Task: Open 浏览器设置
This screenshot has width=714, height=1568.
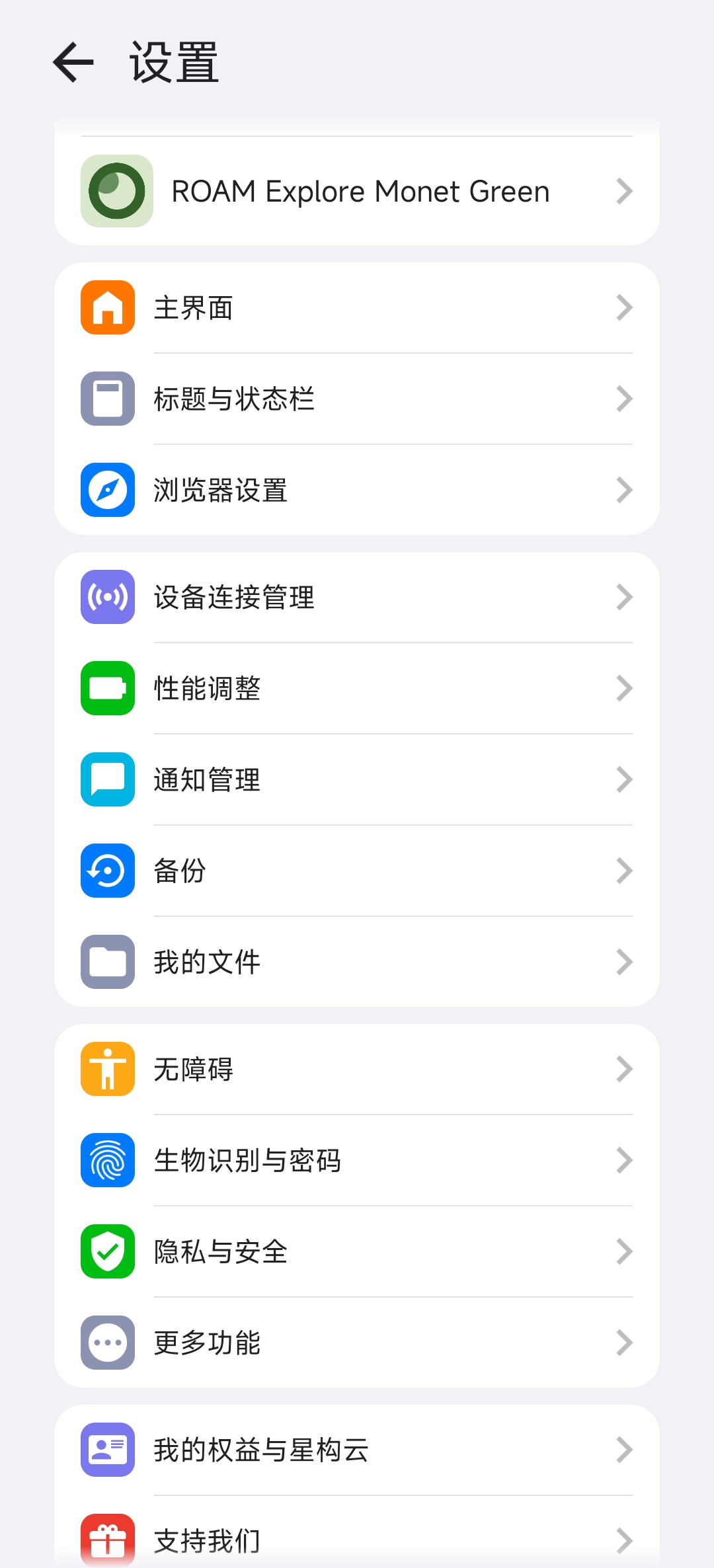Action: coord(357,490)
